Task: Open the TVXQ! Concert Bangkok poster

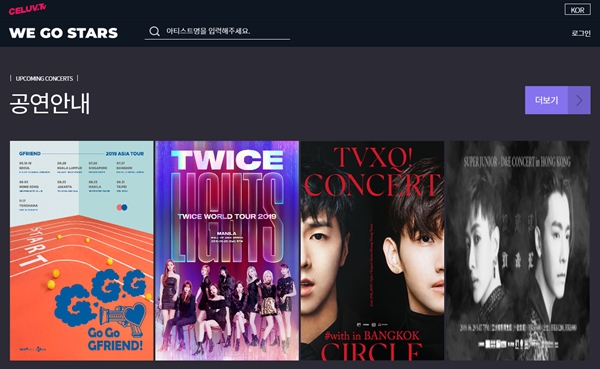Action: pyautogui.click(x=372, y=251)
